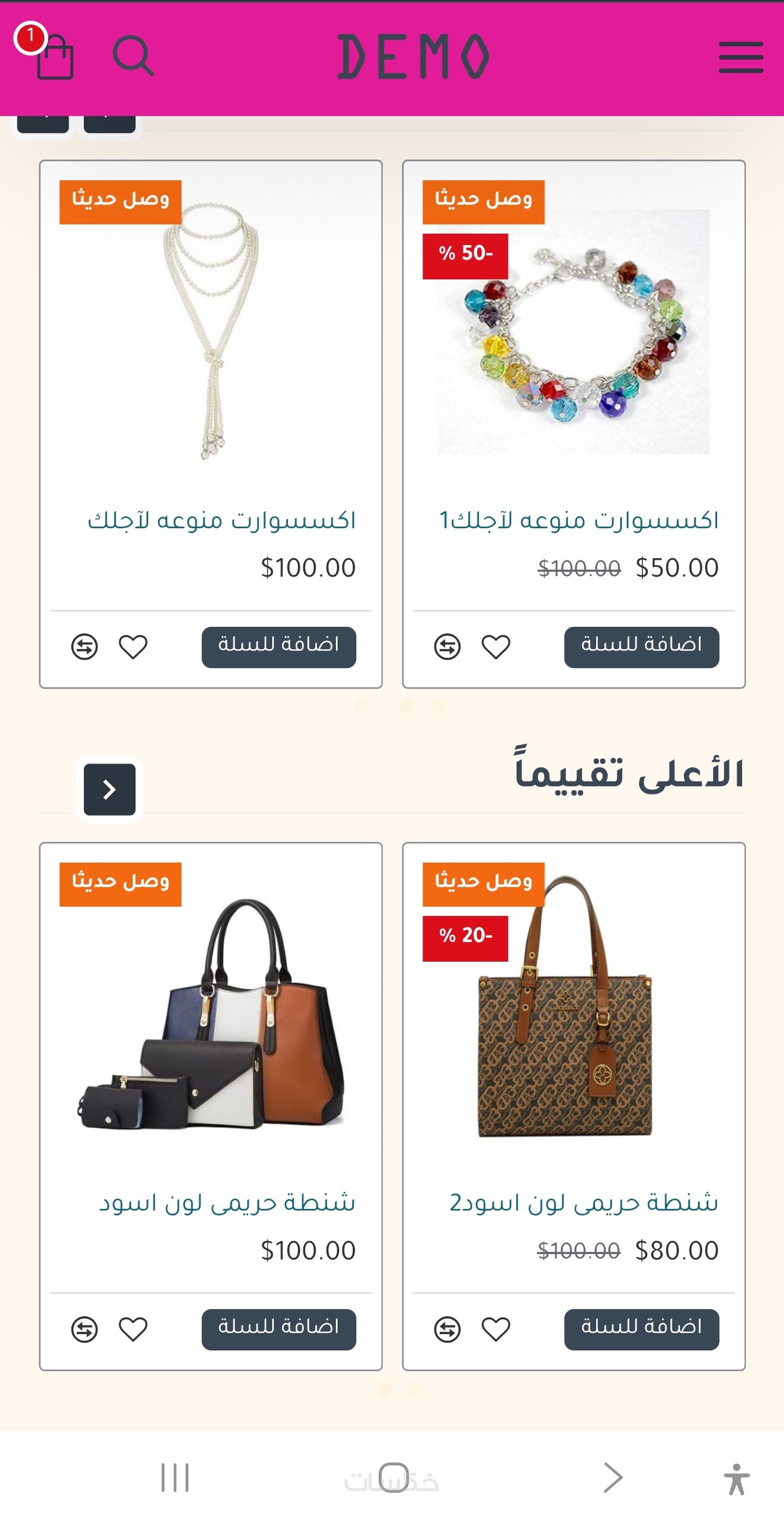
Task: Open the recent apps view
Action: [x=175, y=1478]
